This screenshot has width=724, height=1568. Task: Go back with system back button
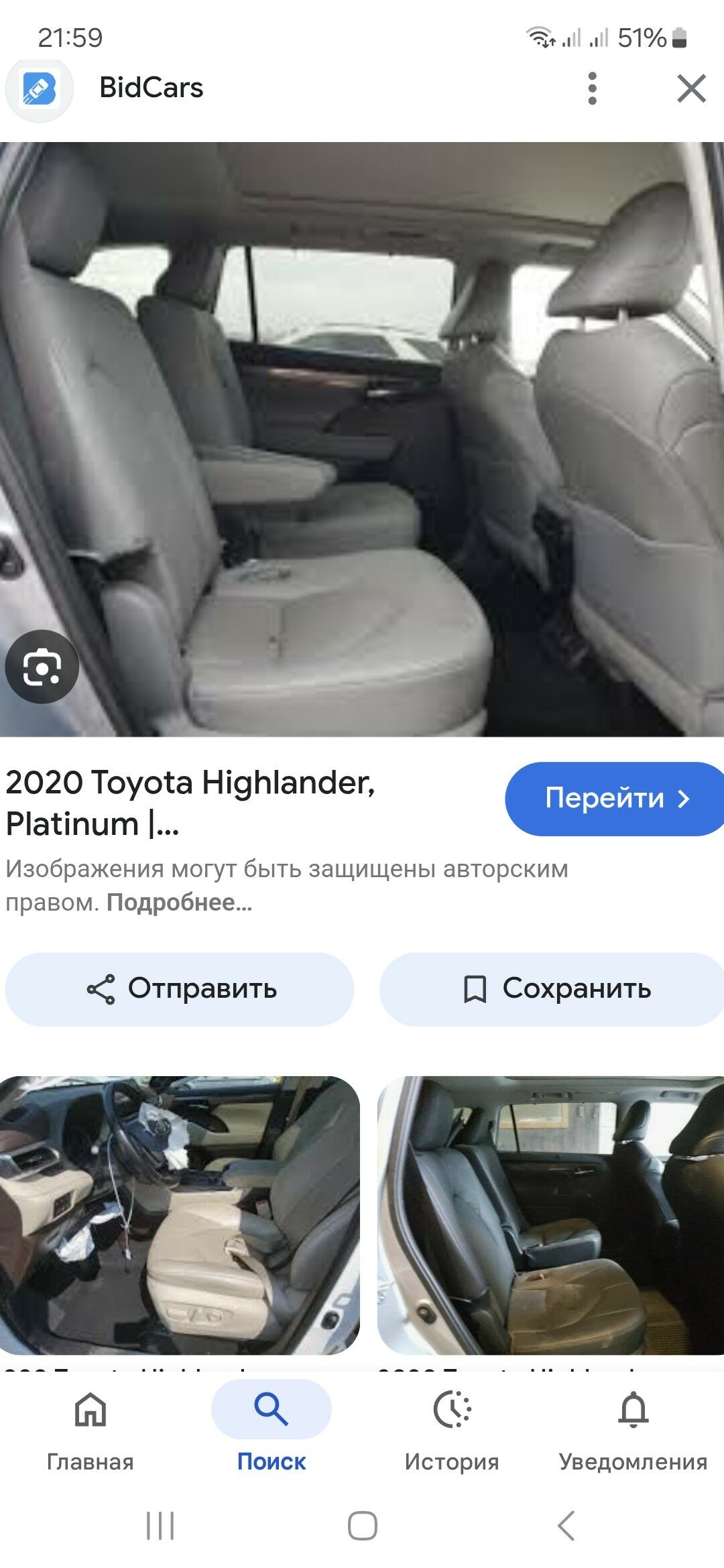coord(566,1526)
